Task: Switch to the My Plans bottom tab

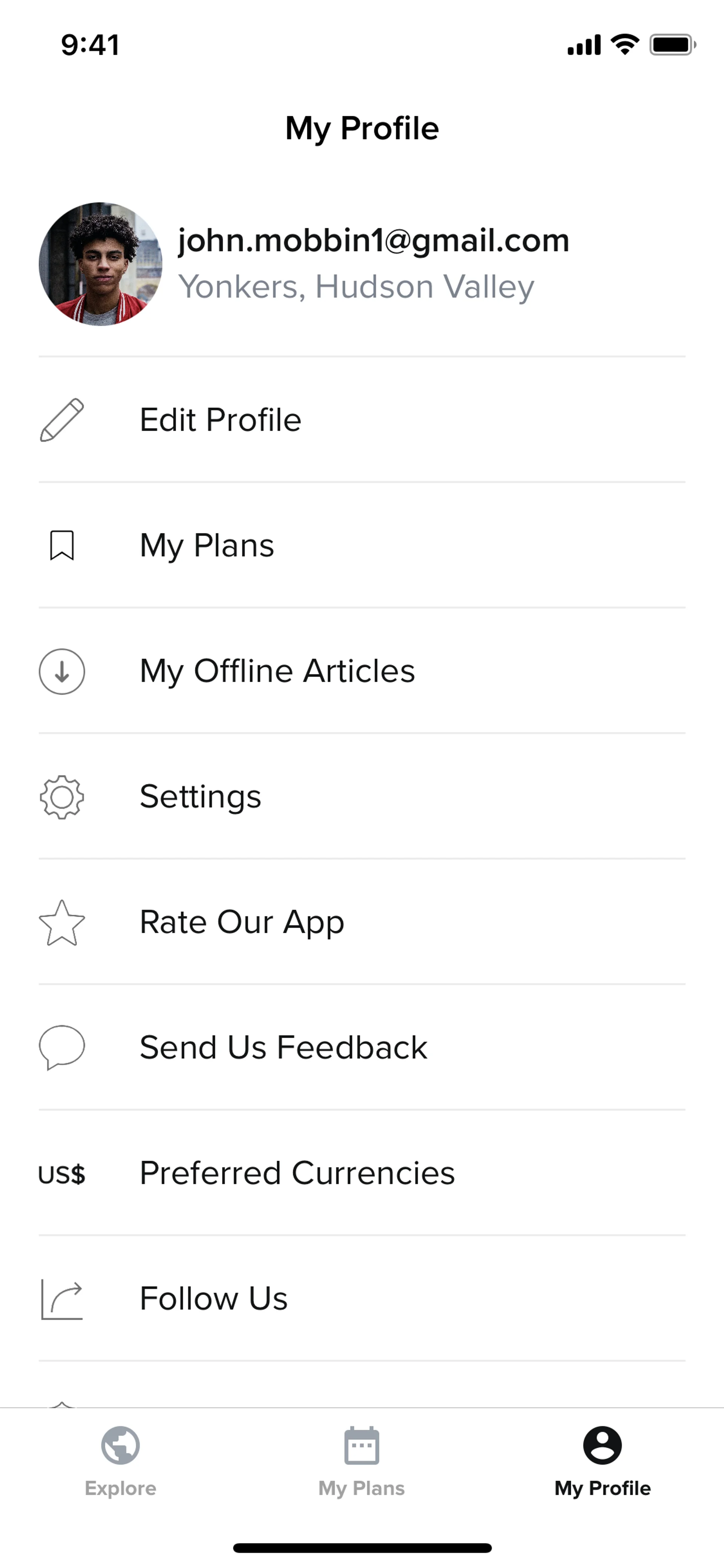Action: point(361,1461)
